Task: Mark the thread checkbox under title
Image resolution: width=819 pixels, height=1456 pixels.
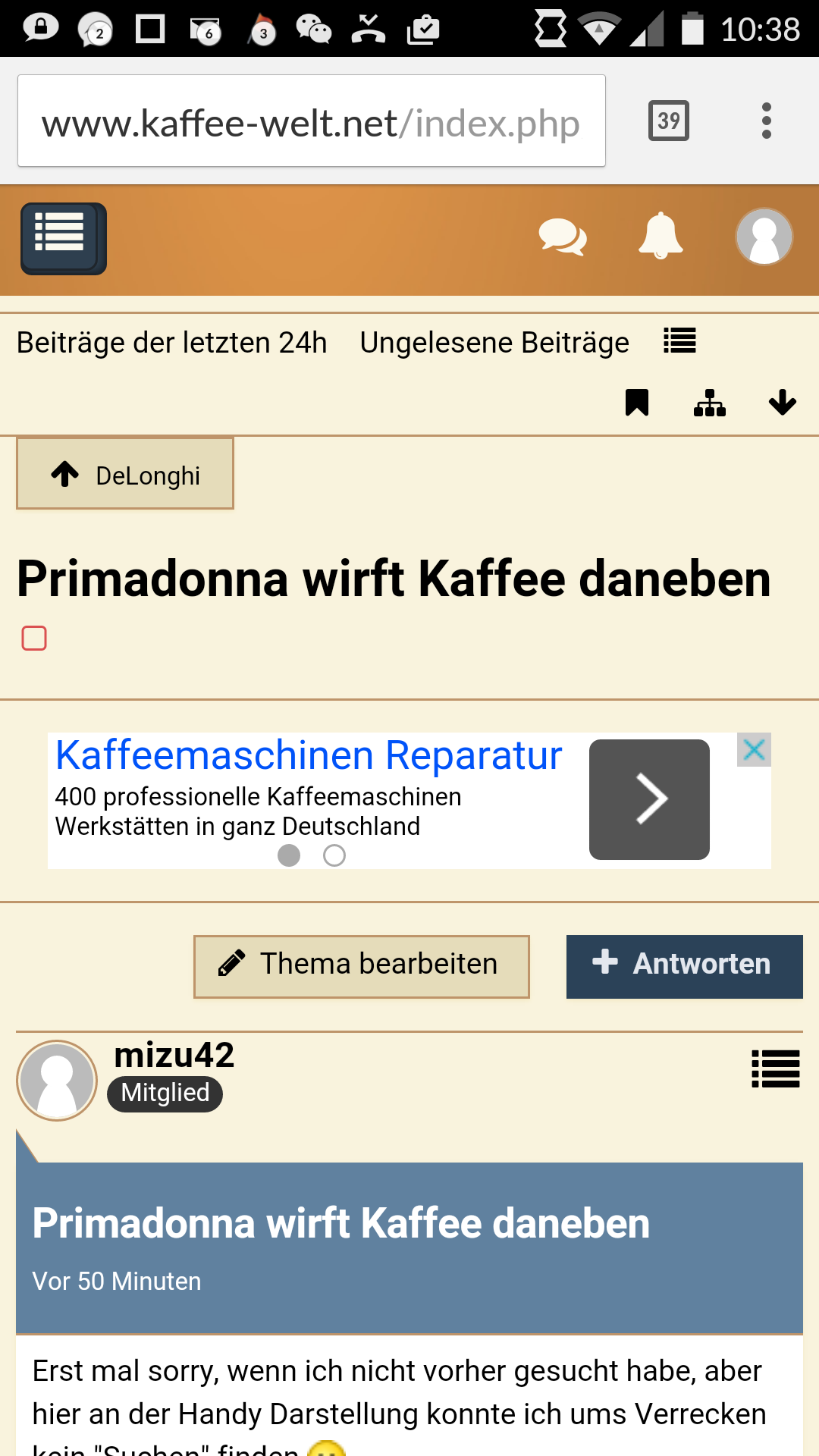Action: (x=34, y=639)
